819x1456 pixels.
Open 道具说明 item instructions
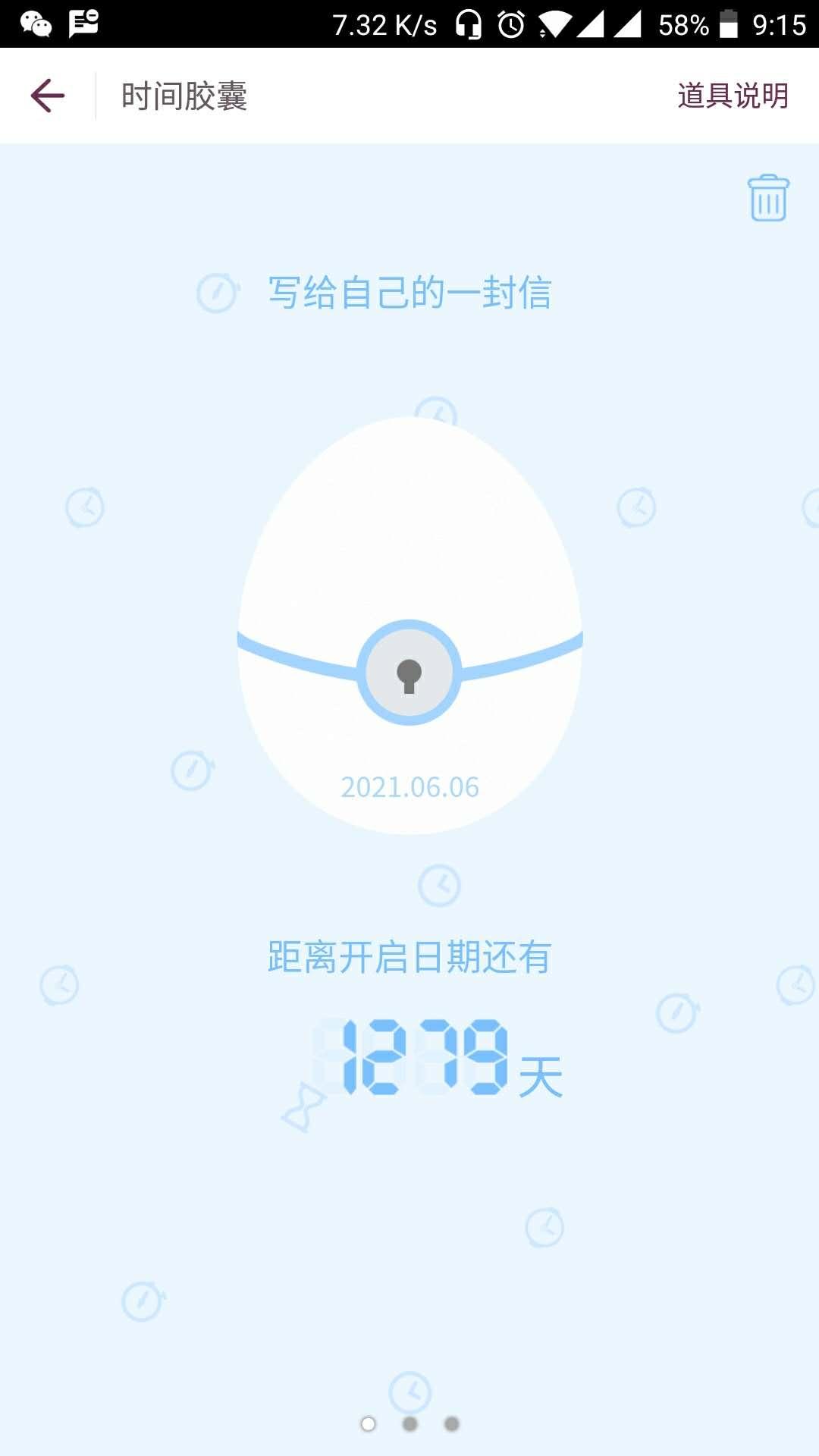point(733,96)
